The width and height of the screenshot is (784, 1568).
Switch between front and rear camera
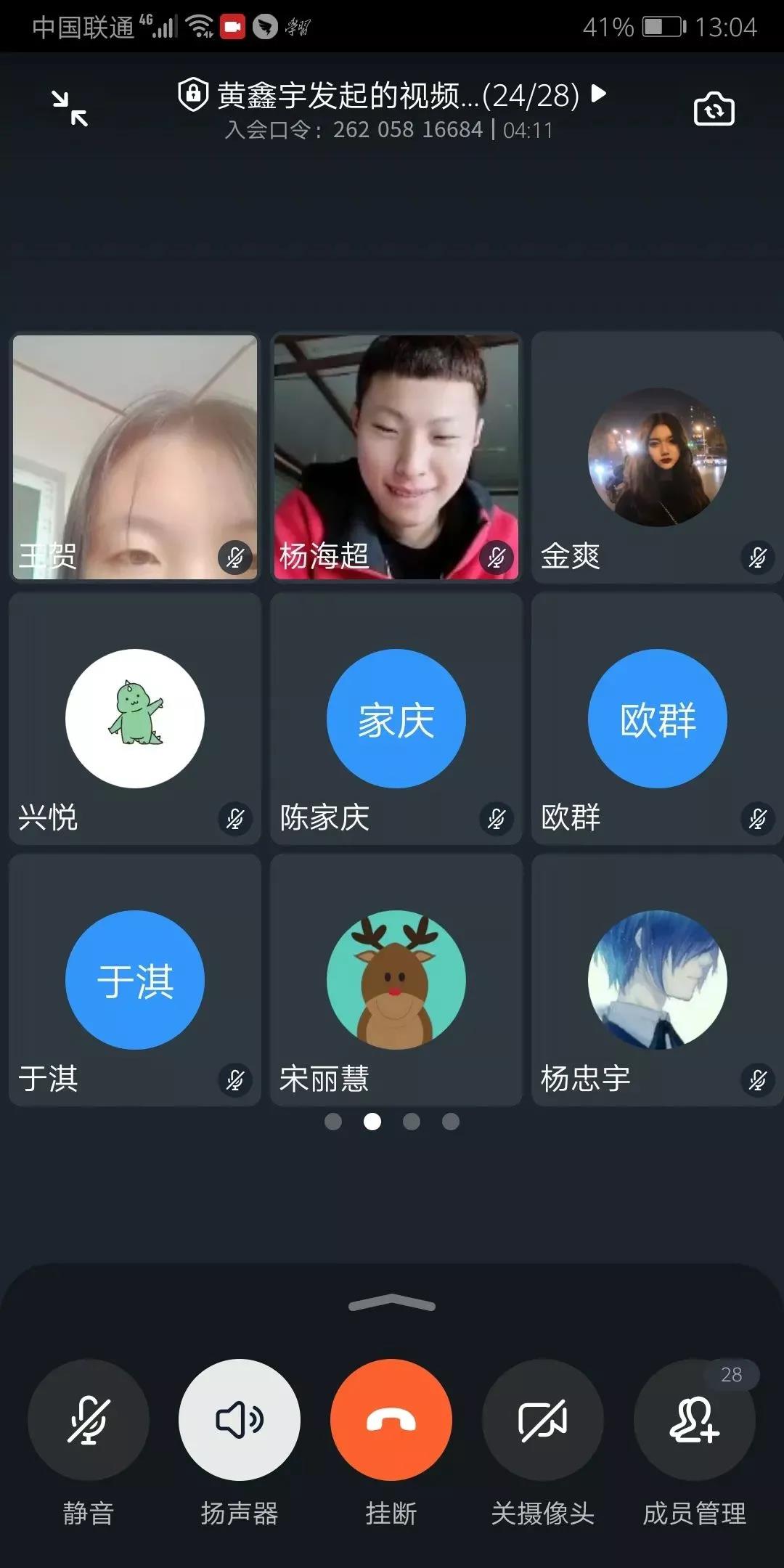click(x=714, y=109)
